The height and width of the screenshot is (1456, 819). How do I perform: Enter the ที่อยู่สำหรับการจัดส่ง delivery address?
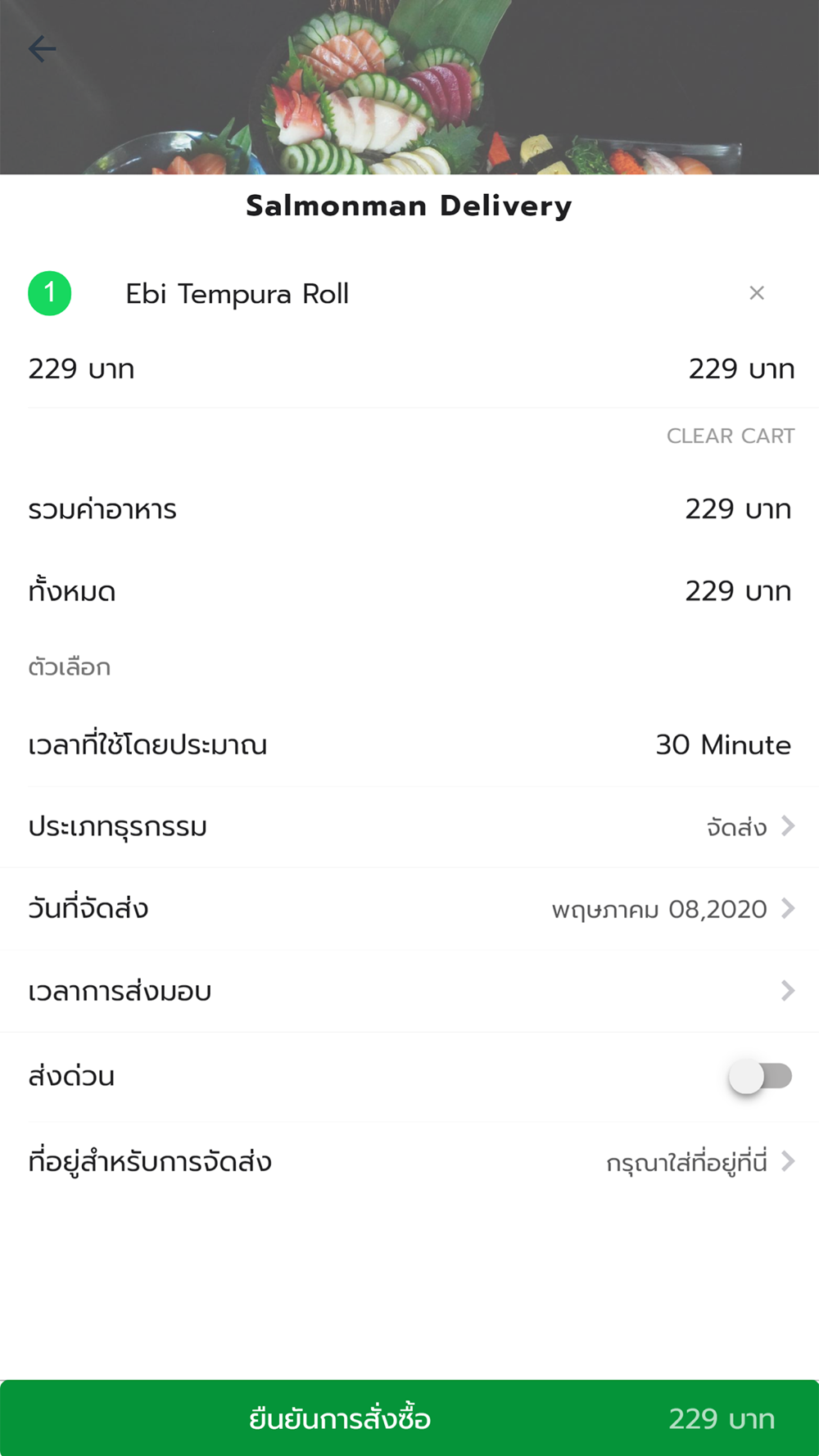409,1162
